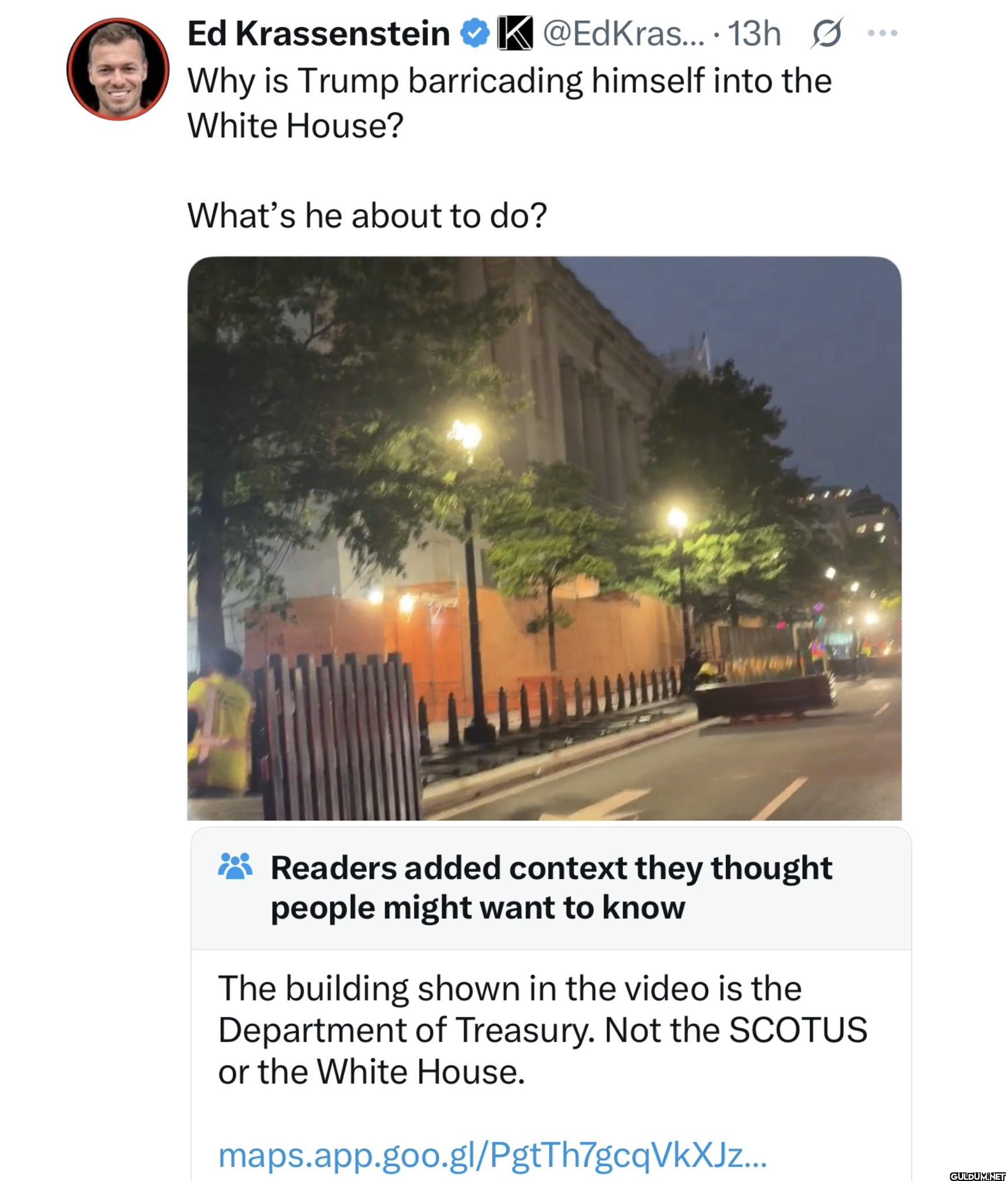Play the video of the barricaded building
Screen dimensions: 1008x1181
(x=544, y=538)
